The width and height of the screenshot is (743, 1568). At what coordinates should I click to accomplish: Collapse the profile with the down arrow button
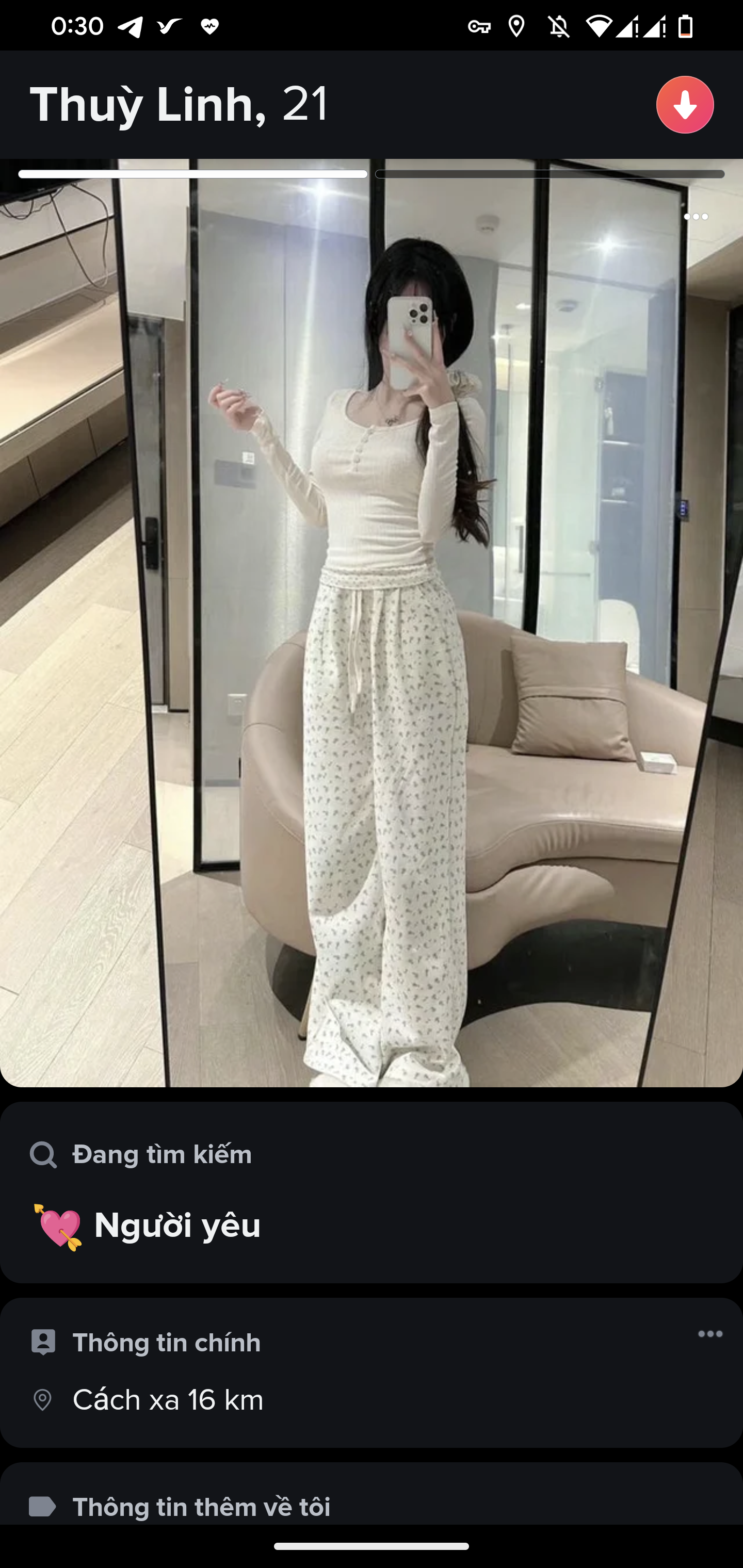pos(685,105)
